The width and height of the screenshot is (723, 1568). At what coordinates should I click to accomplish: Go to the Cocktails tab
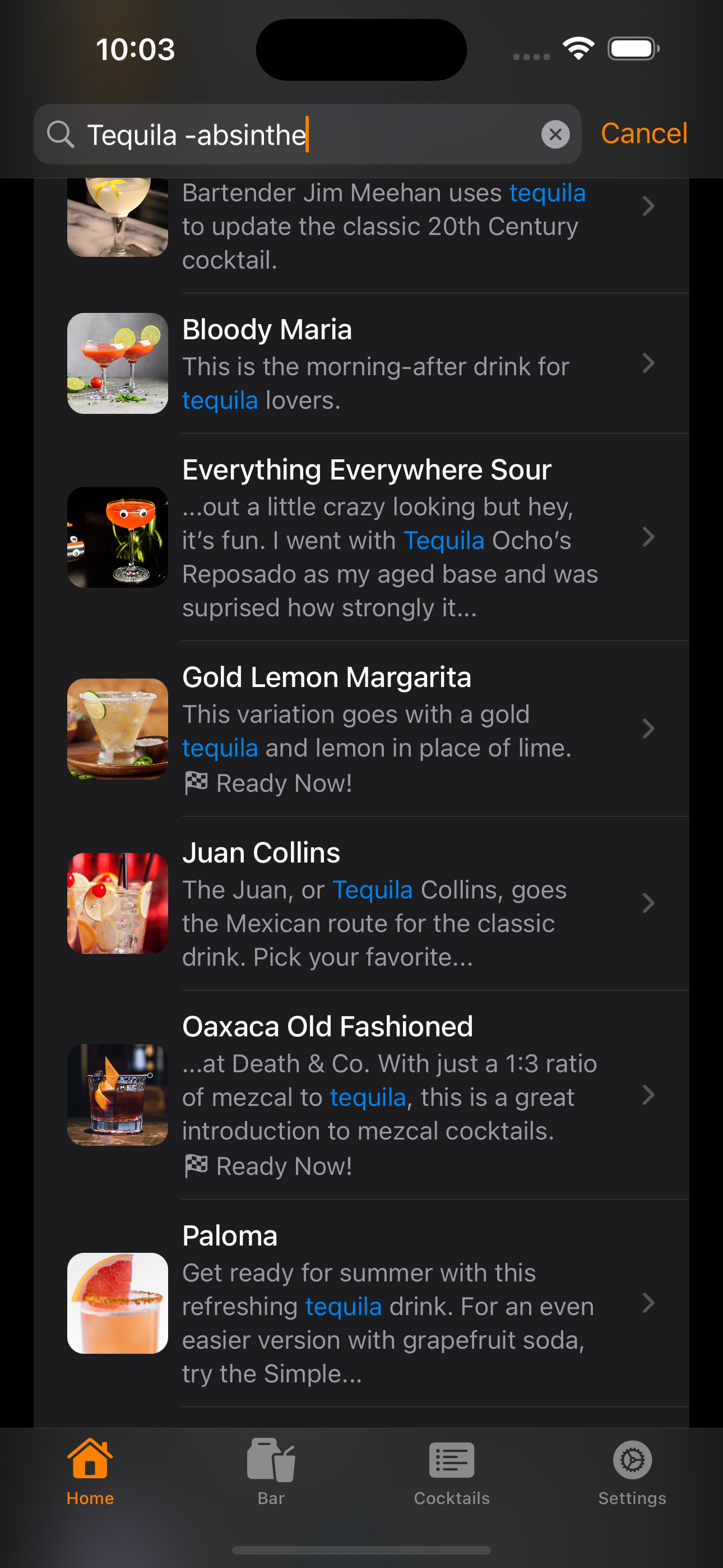pos(451,1471)
